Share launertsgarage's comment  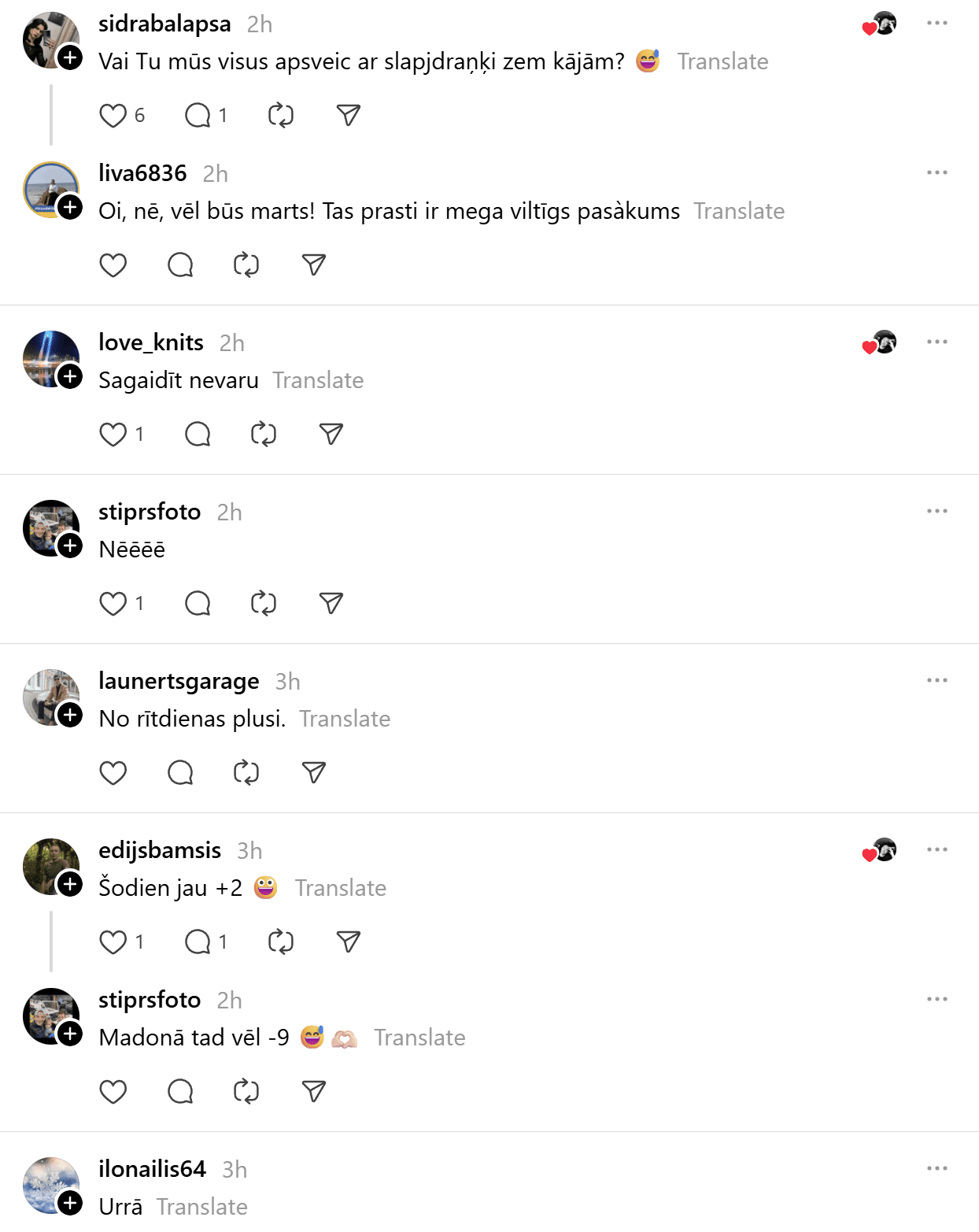click(x=313, y=773)
